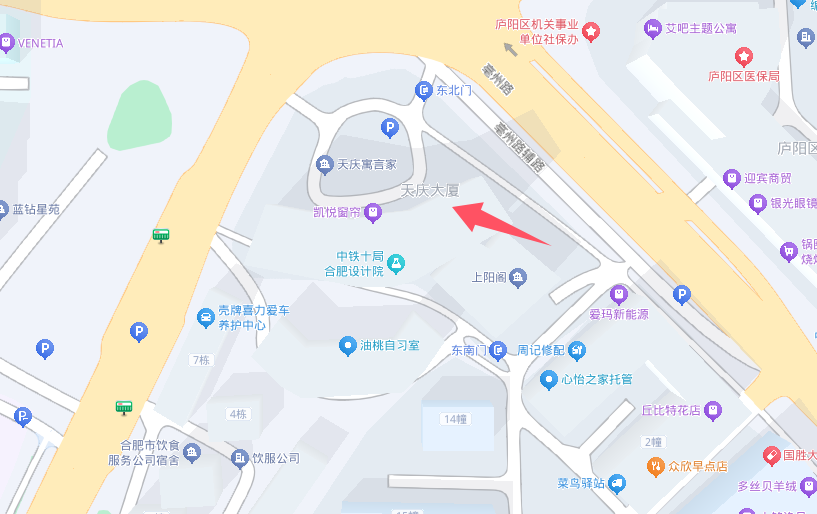817x514 pixels.
Task: Tap the 凯悦窗帘 shop marker
Action: pos(373,212)
